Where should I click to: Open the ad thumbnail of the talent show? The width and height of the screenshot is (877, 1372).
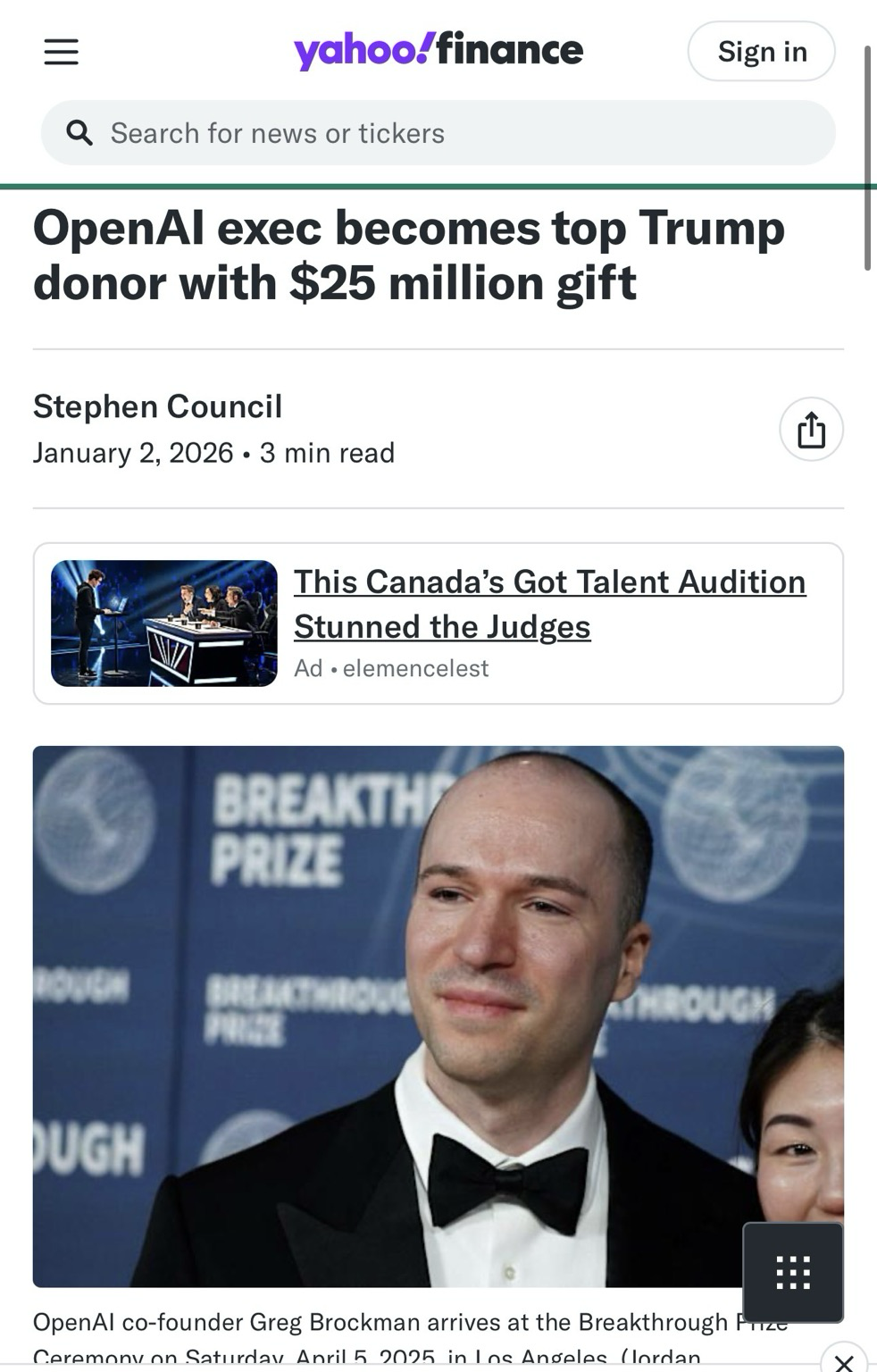click(164, 623)
